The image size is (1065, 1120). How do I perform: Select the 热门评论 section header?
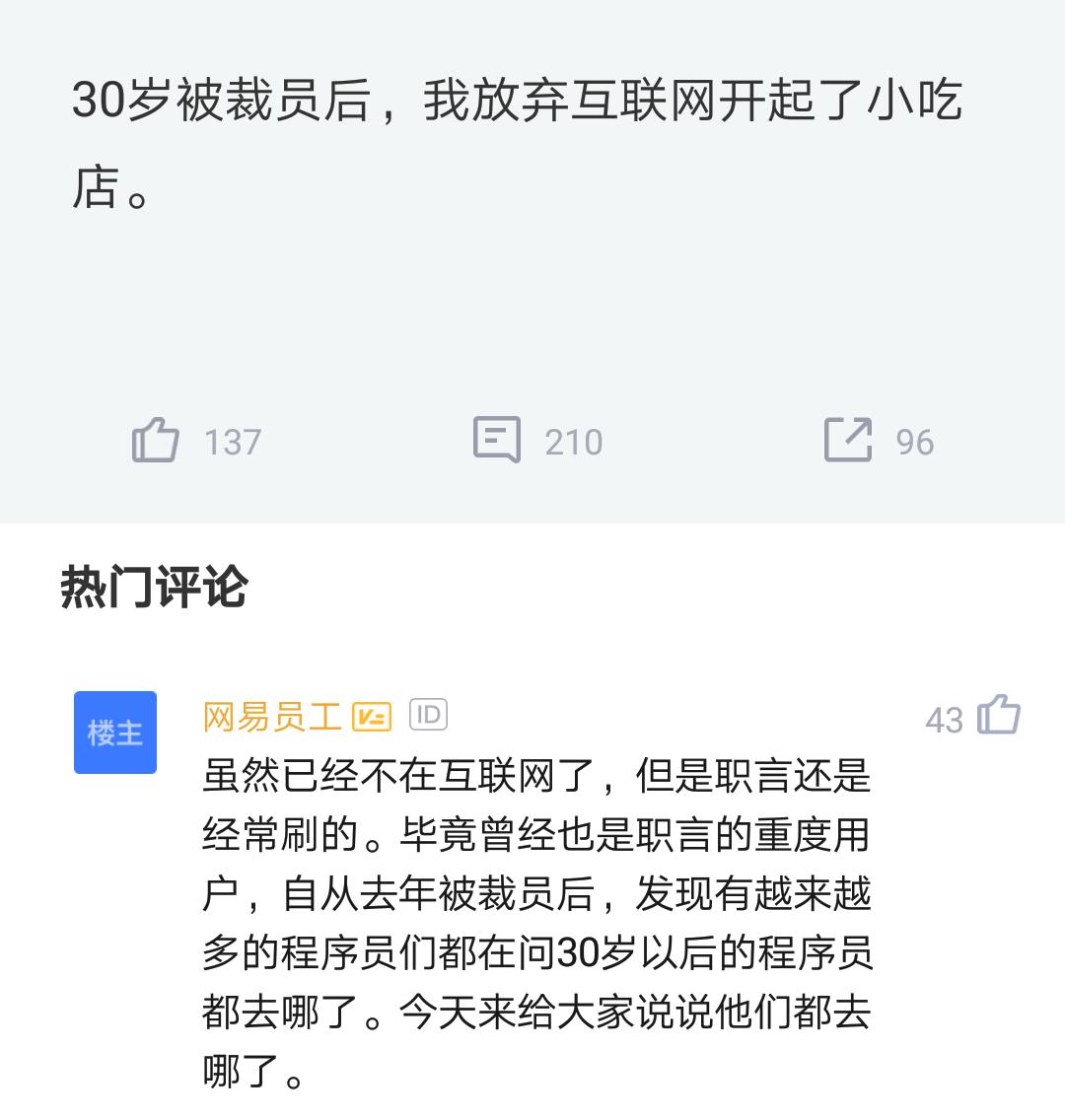click(x=153, y=584)
